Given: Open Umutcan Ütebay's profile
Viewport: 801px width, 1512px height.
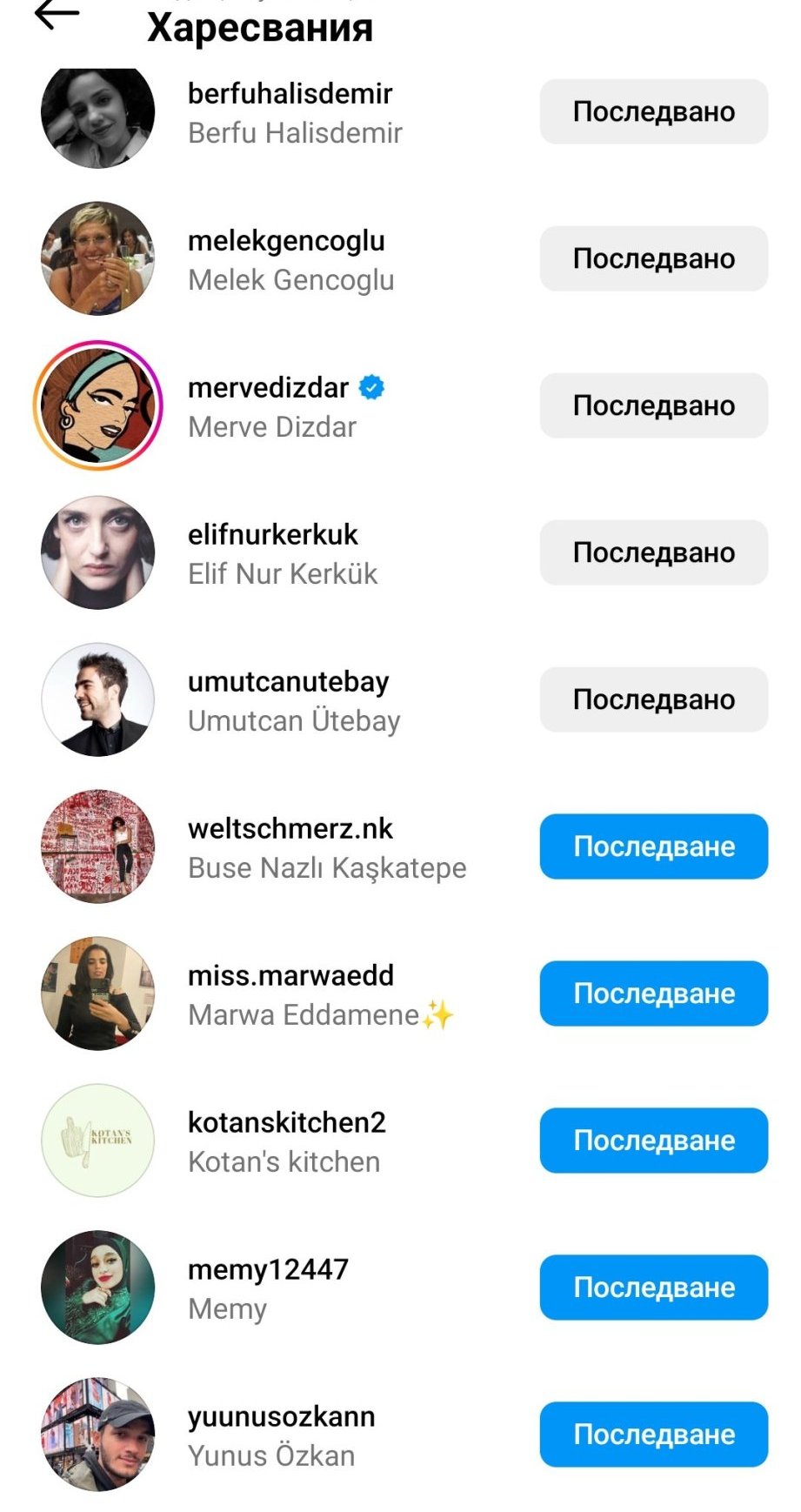Looking at the screenshot, I should 292,700.
